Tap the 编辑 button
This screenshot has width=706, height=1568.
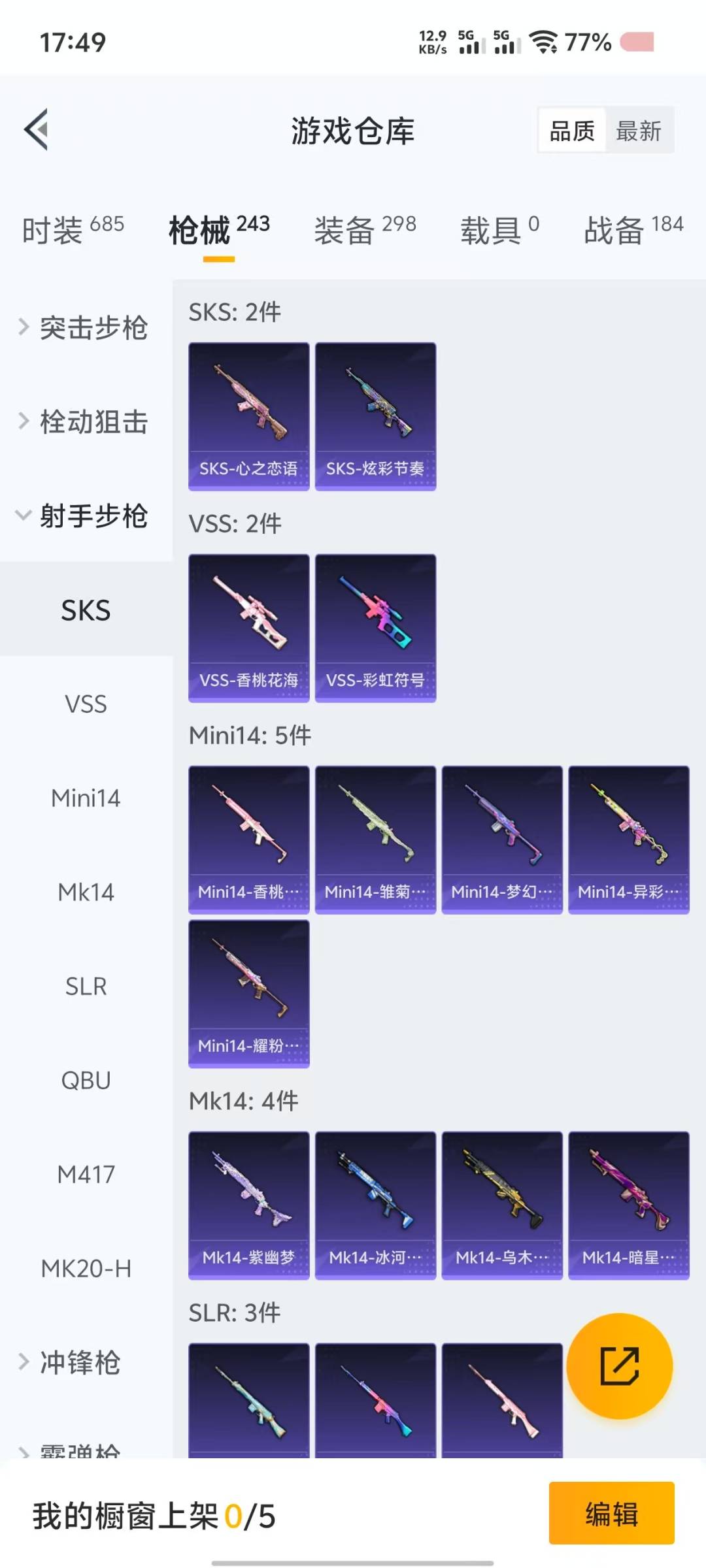[x=611, y=1513]
